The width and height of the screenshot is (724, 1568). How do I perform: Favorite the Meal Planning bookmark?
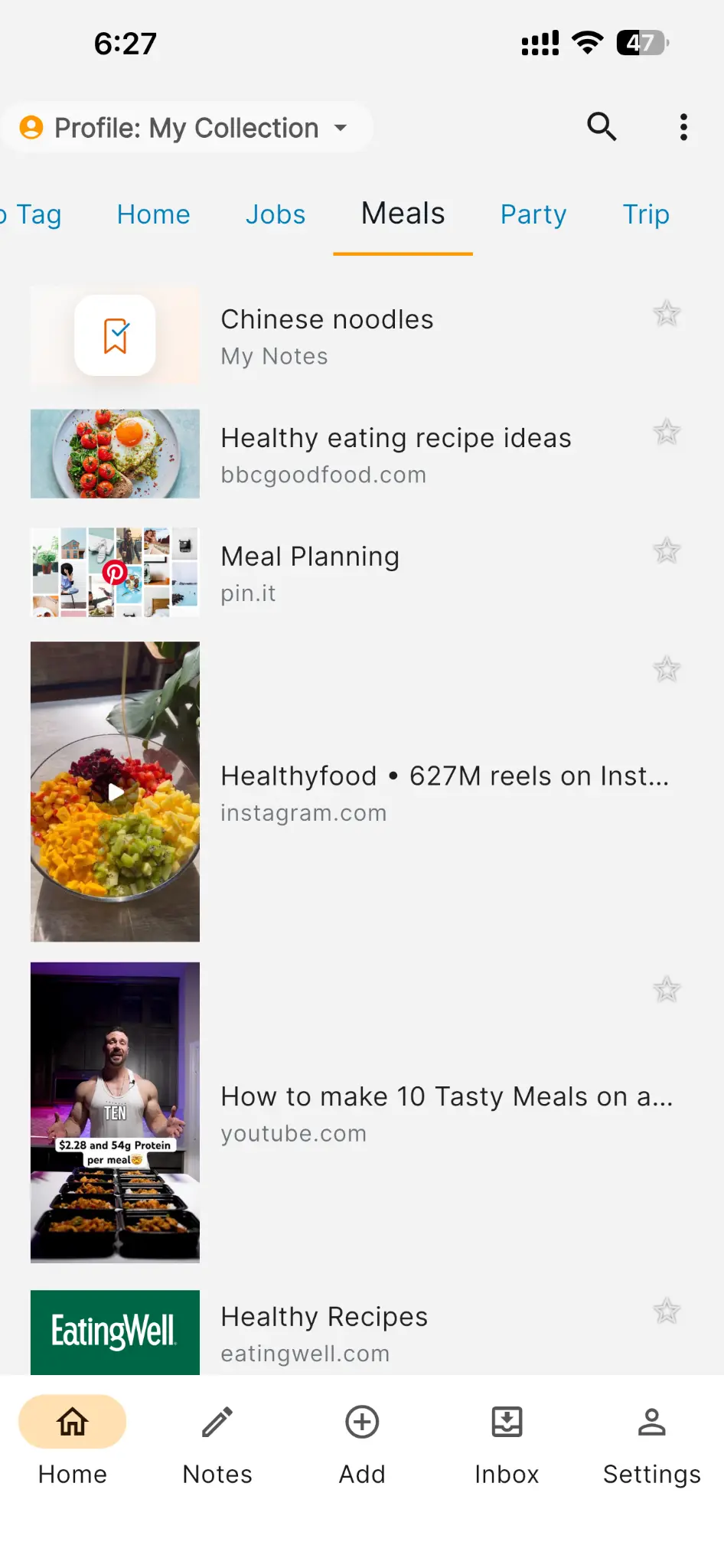coord(667,550)
